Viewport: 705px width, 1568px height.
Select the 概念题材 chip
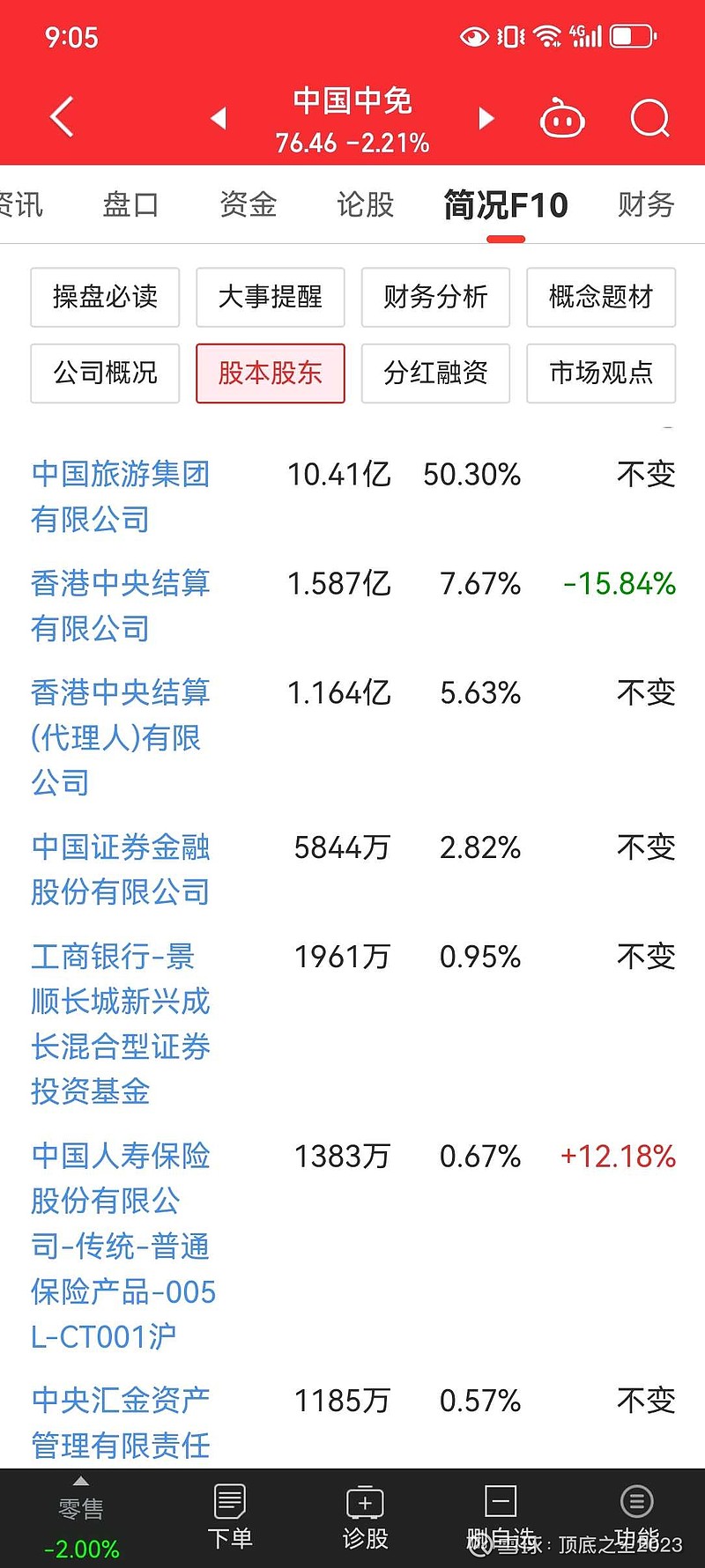coord(601,297)
